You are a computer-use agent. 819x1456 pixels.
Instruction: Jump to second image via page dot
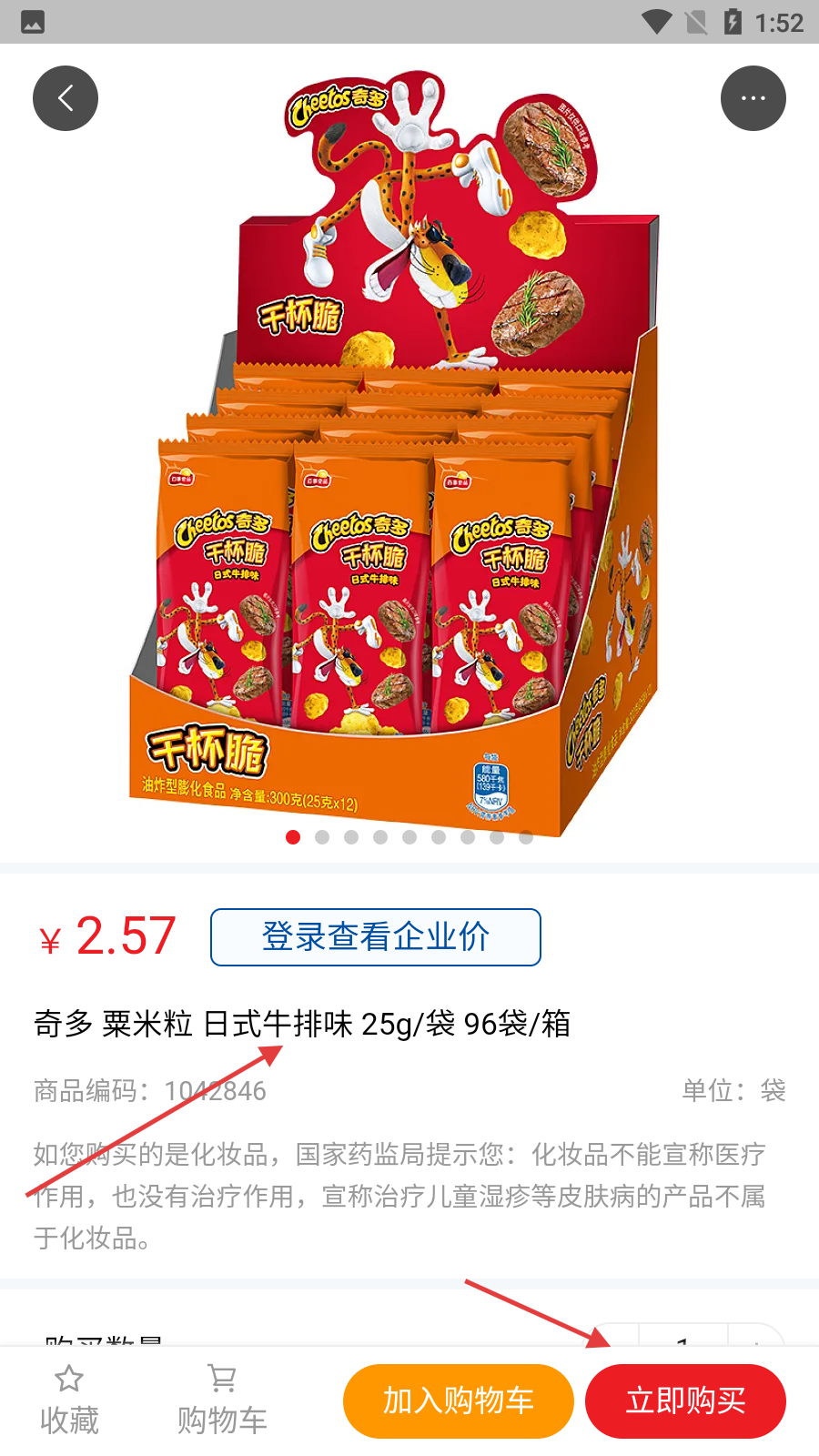[x=322, y=837]
